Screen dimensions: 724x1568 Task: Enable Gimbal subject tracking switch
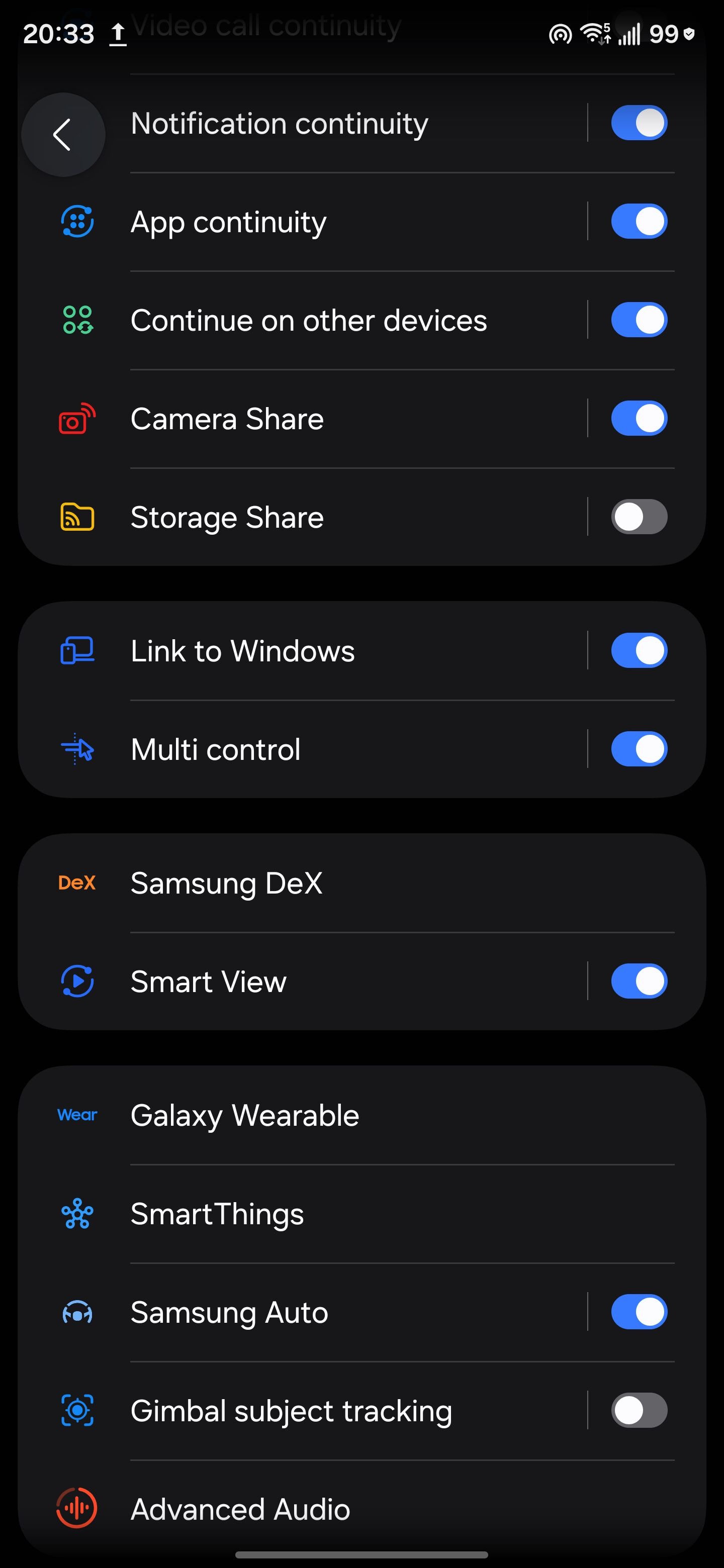[x=639, y=1410]
